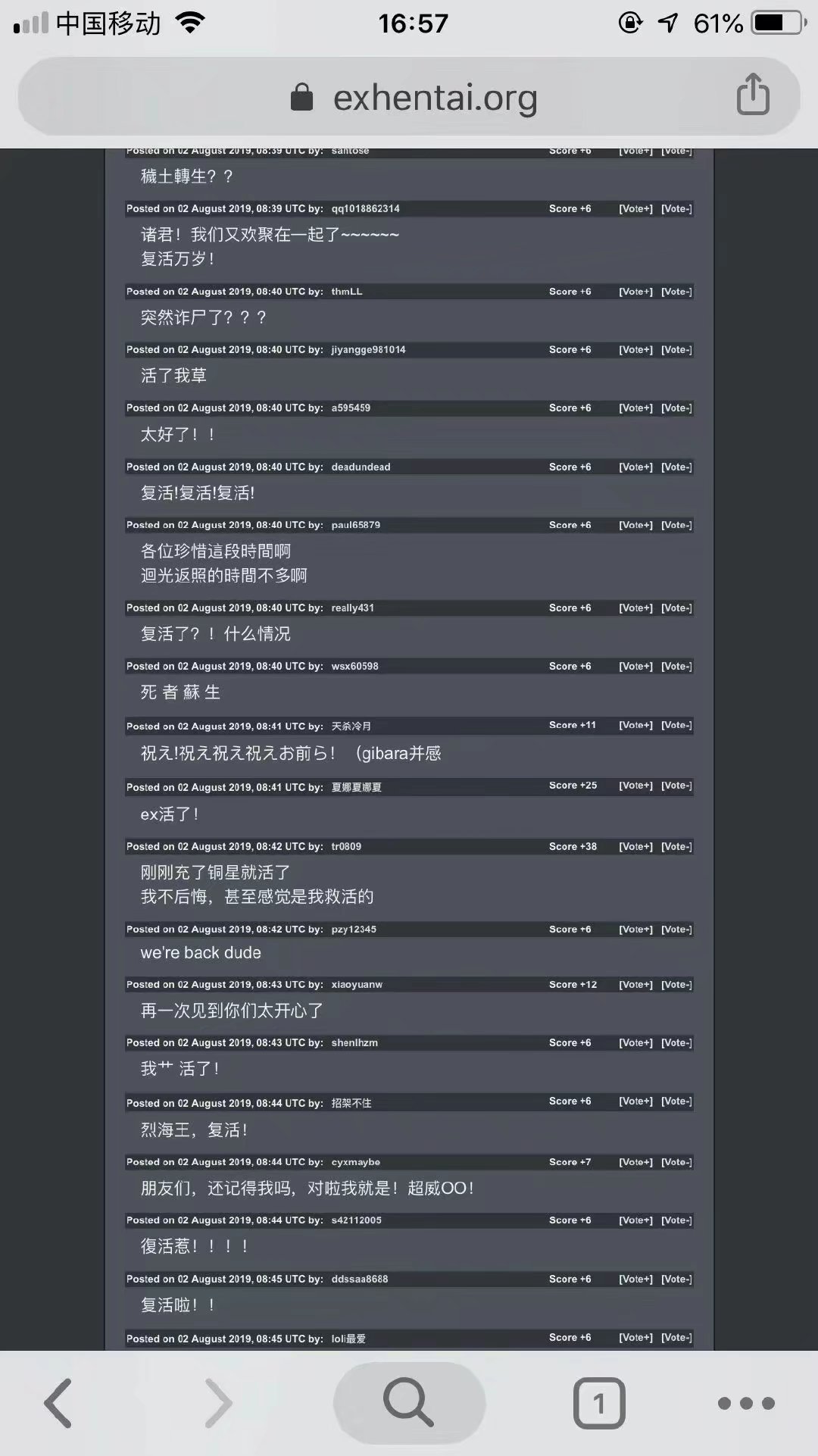The height and width of the screenshot is (1456, 818).
Task: Vote- on really431's comment
Action: [676, 608]
